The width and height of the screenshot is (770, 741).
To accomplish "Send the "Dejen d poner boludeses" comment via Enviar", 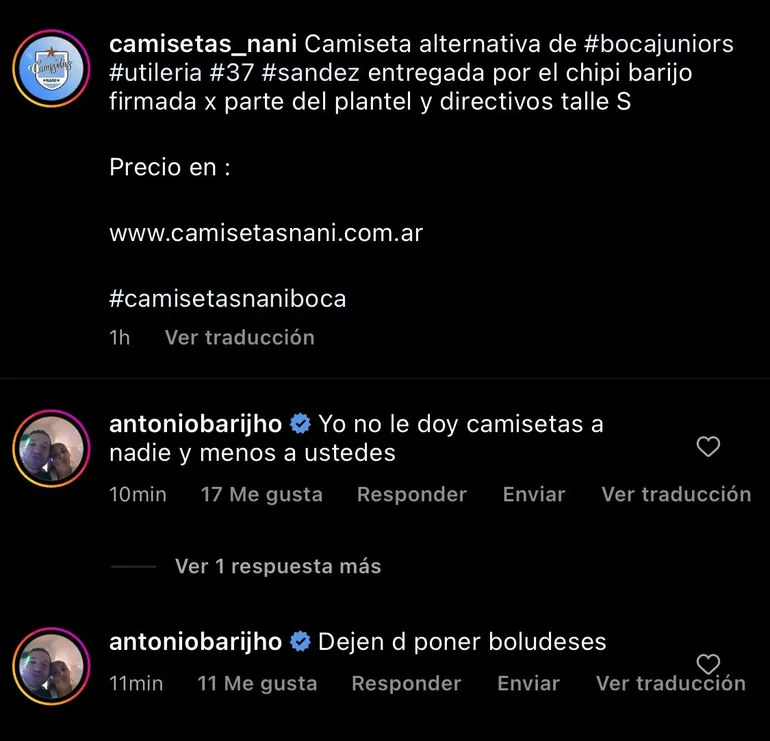I will tap(529, 684).
